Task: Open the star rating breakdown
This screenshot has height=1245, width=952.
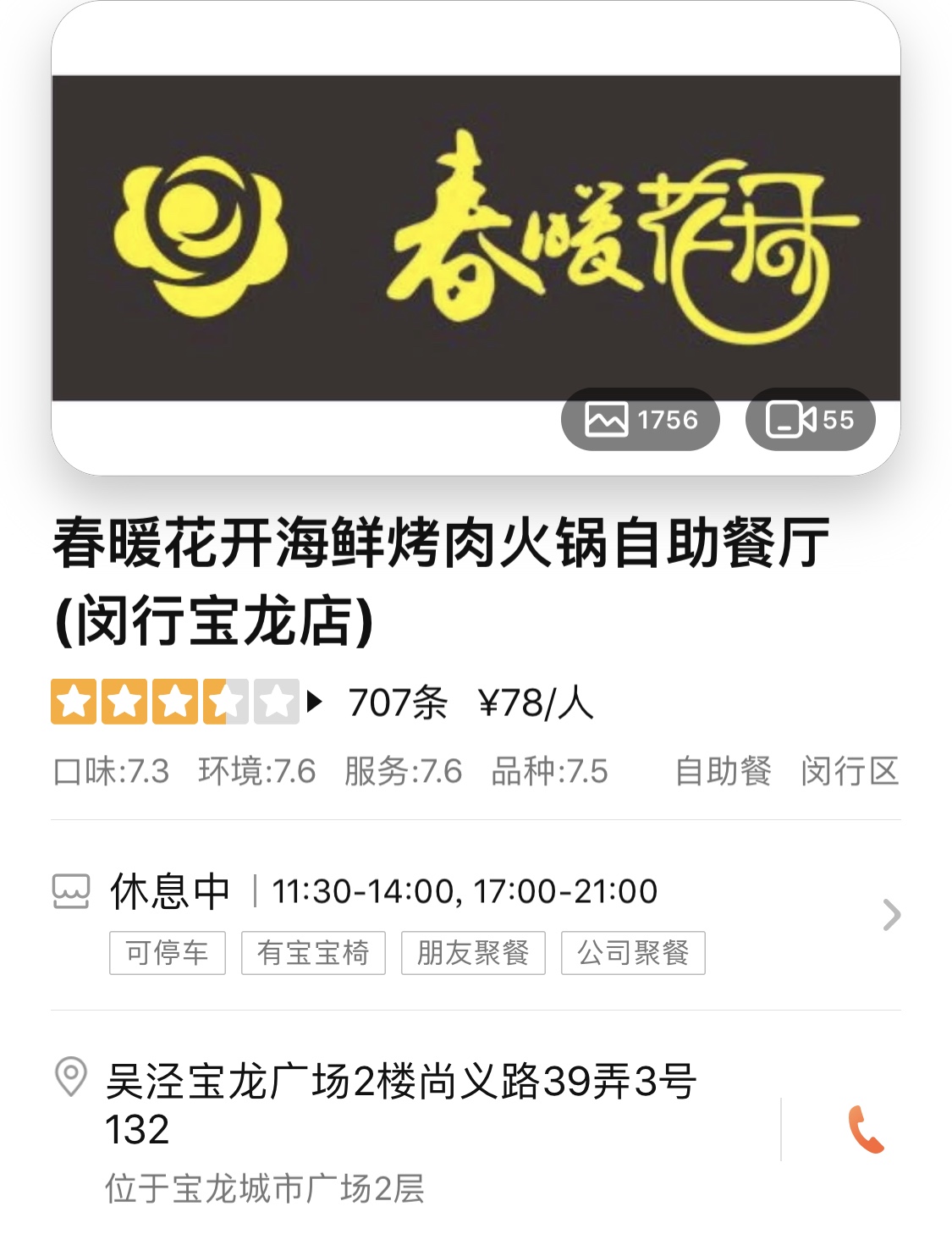Action: [186, 702]
